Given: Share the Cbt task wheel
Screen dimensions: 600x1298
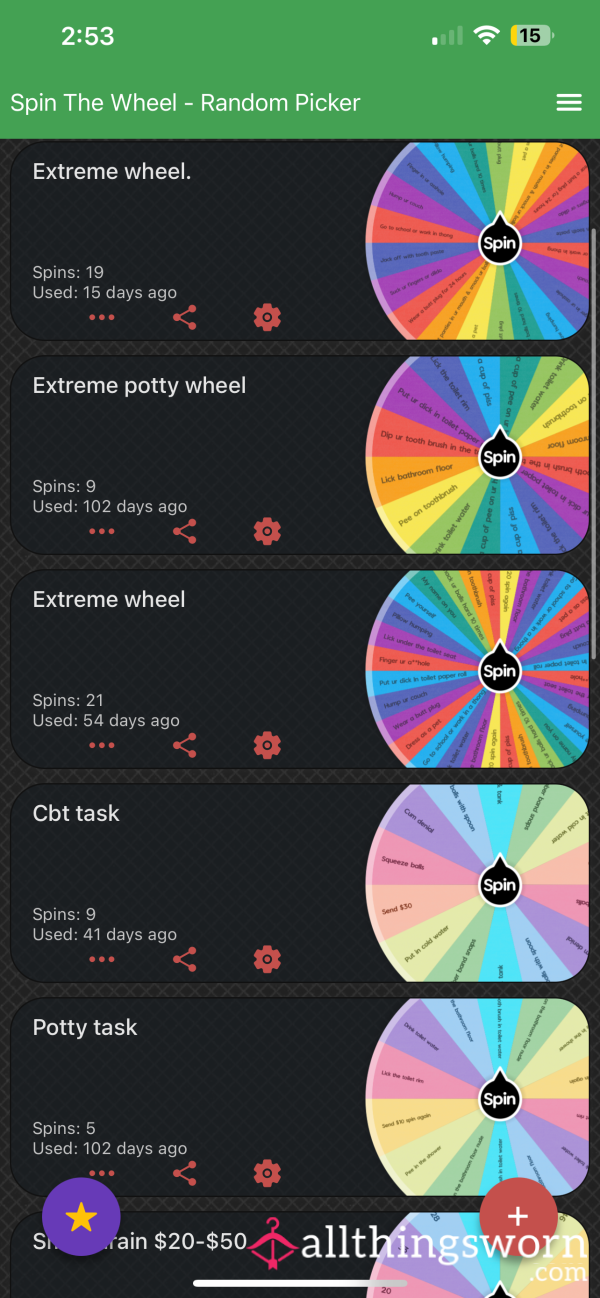Looking at the screenshot, I should [184, 959].
